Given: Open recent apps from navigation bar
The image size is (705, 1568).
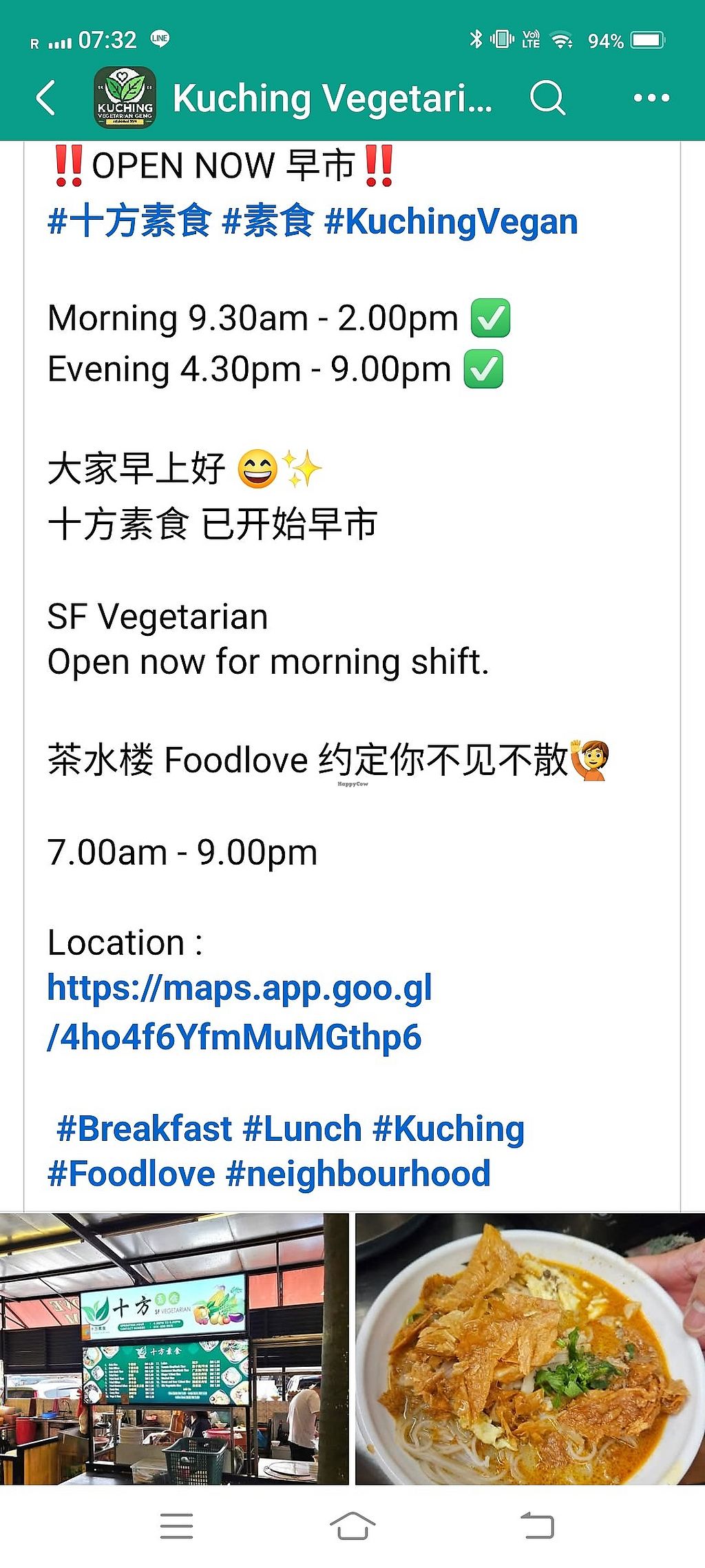Looking at the screenshot, I should (x=176, y=1525).
